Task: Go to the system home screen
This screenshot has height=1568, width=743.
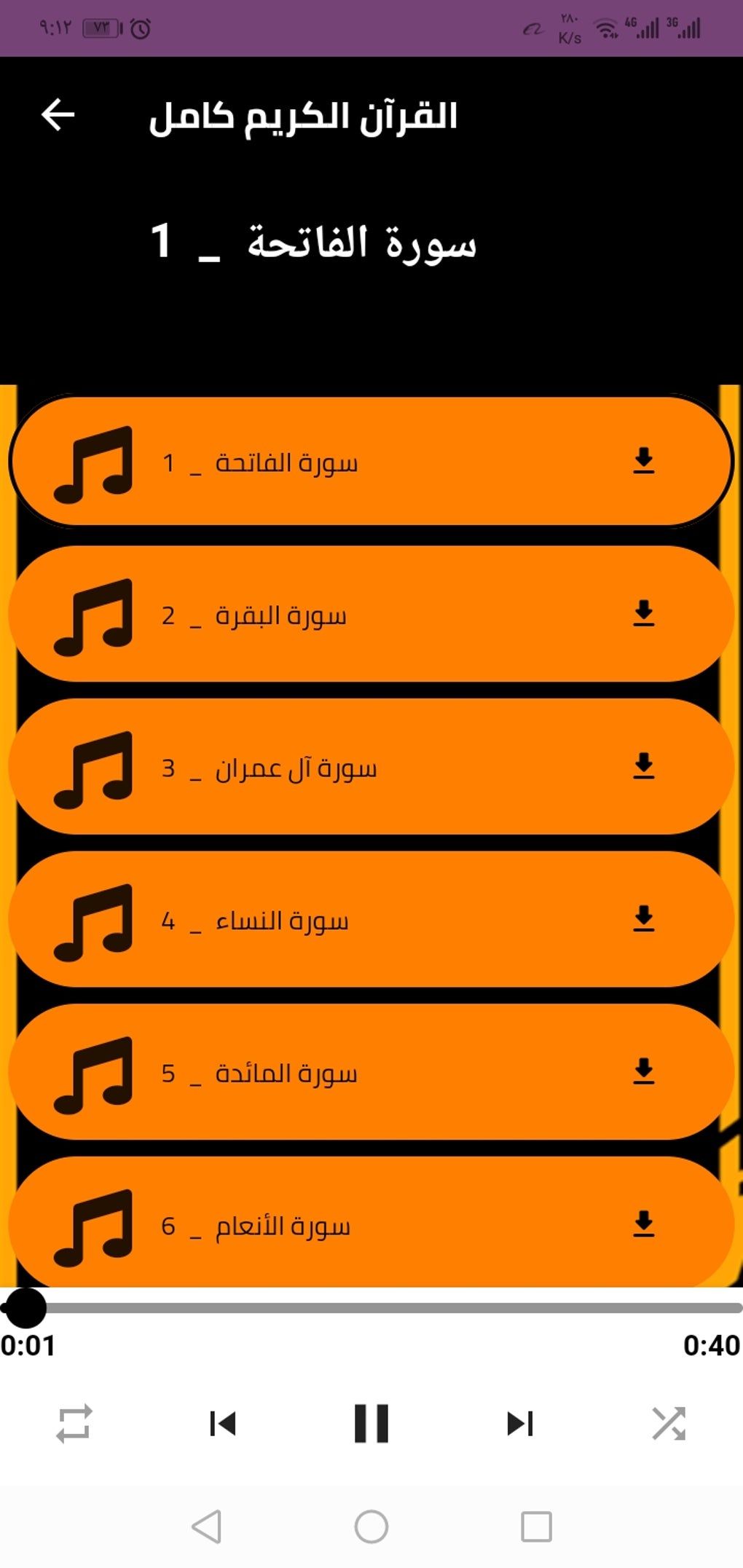Action: [371, 1526]
